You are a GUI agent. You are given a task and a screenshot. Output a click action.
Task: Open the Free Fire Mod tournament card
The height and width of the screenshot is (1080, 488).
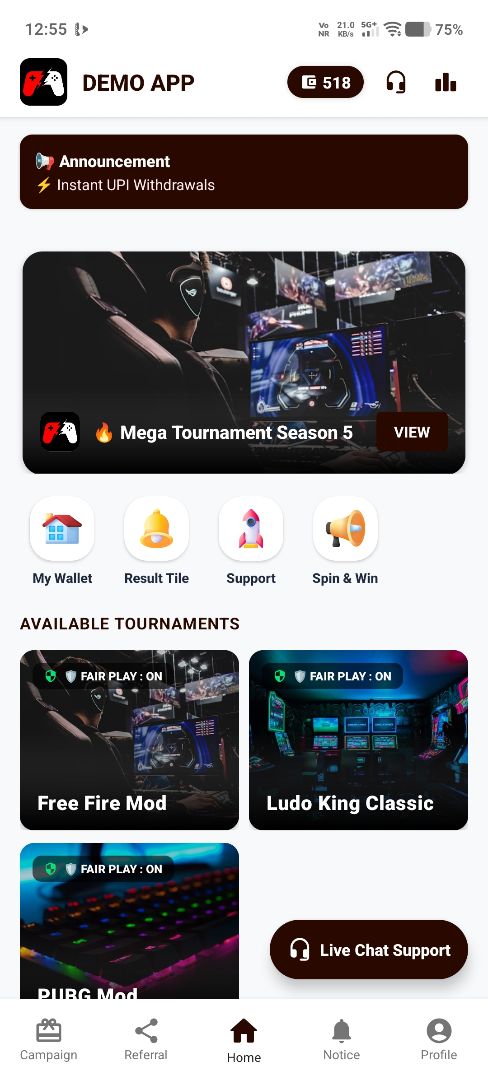[129, 740]
